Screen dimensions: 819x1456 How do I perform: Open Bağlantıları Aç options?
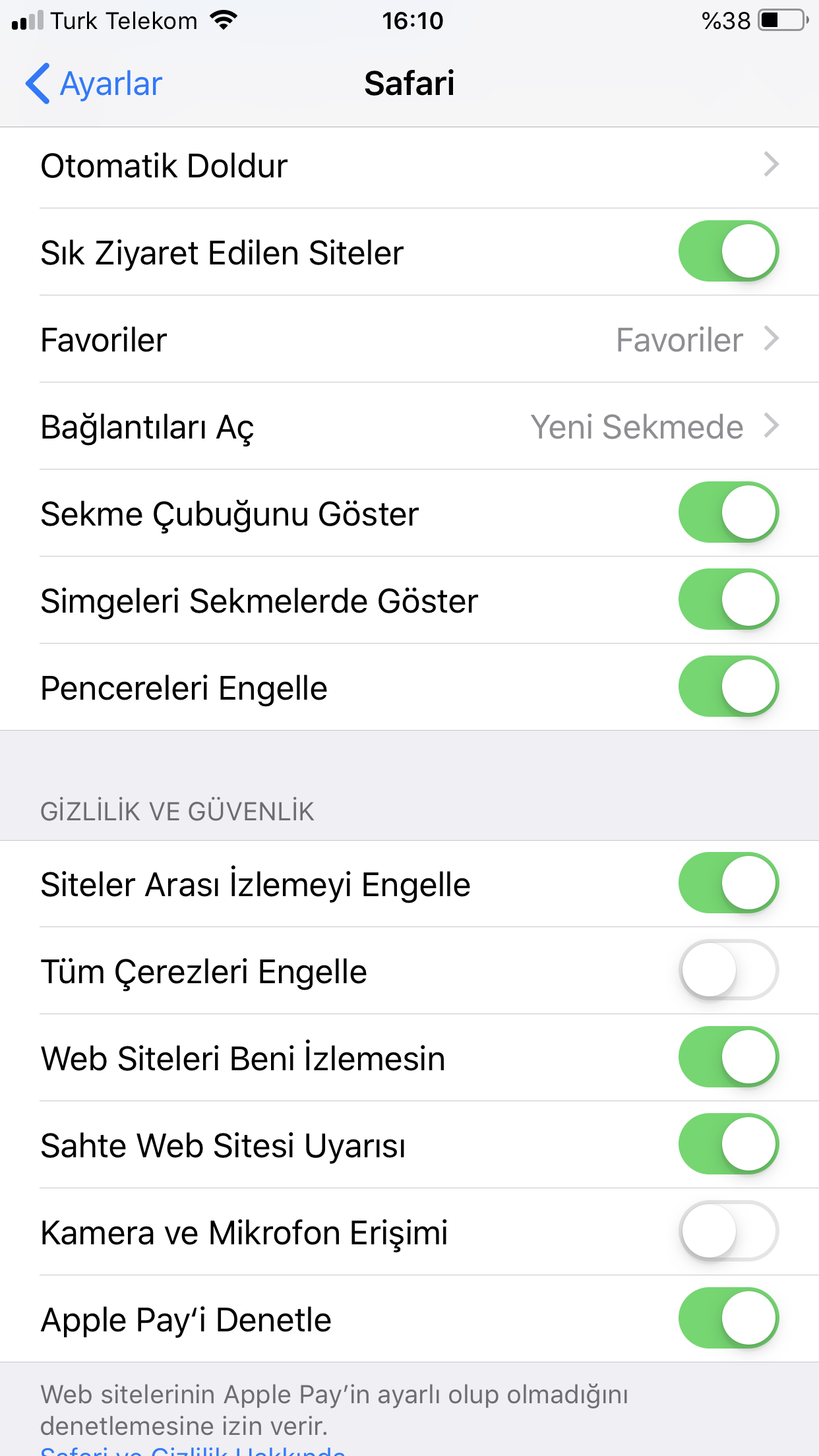pyautogui.click(x=409, y=427)
